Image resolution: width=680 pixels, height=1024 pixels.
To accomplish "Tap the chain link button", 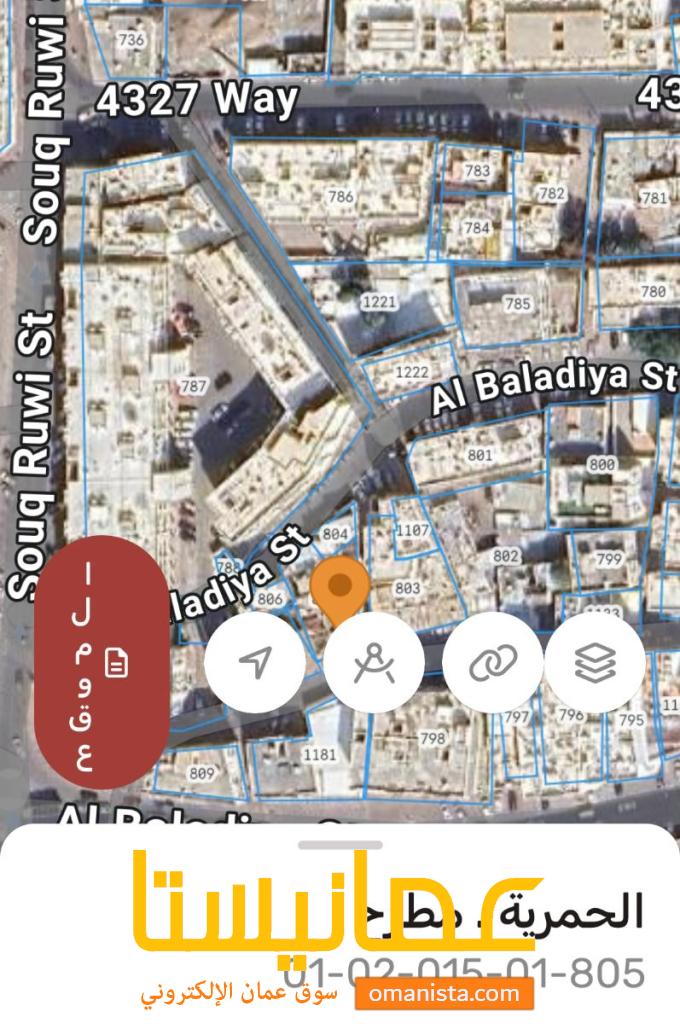I will point(493,661).
